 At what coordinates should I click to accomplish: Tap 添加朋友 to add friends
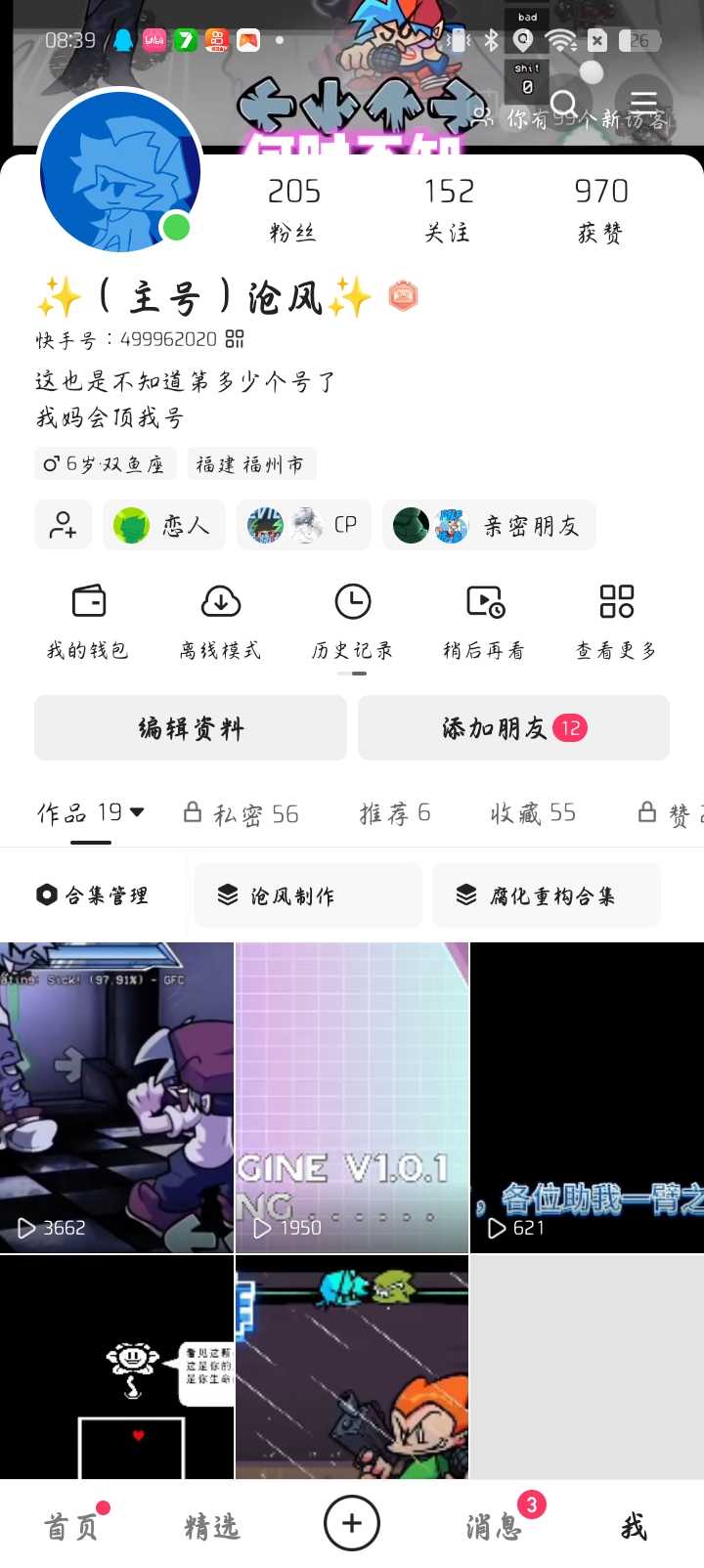point(513,728)
